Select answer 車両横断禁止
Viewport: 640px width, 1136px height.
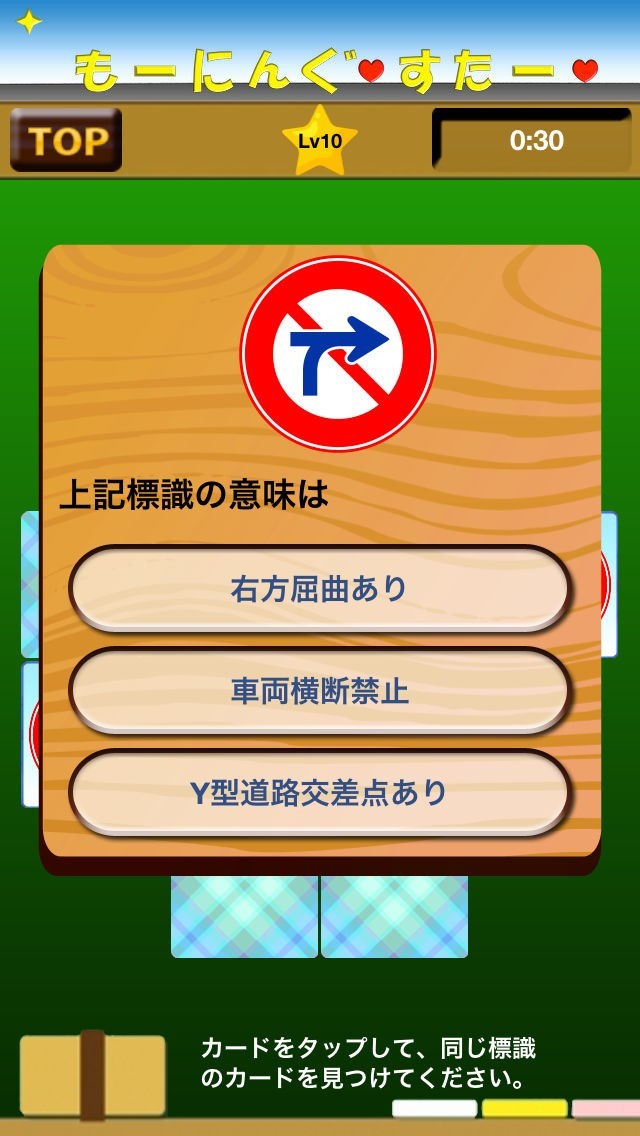(319, 691)
